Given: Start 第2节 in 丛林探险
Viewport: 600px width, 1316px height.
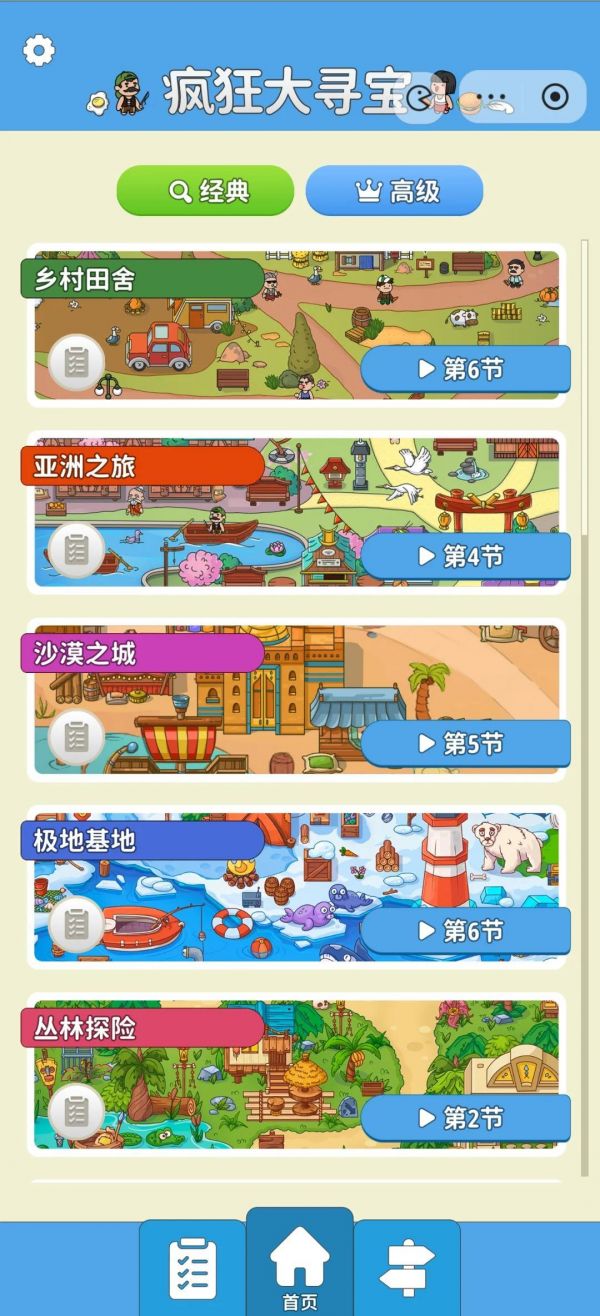Looking at the screenshot, I should 465,1118.
